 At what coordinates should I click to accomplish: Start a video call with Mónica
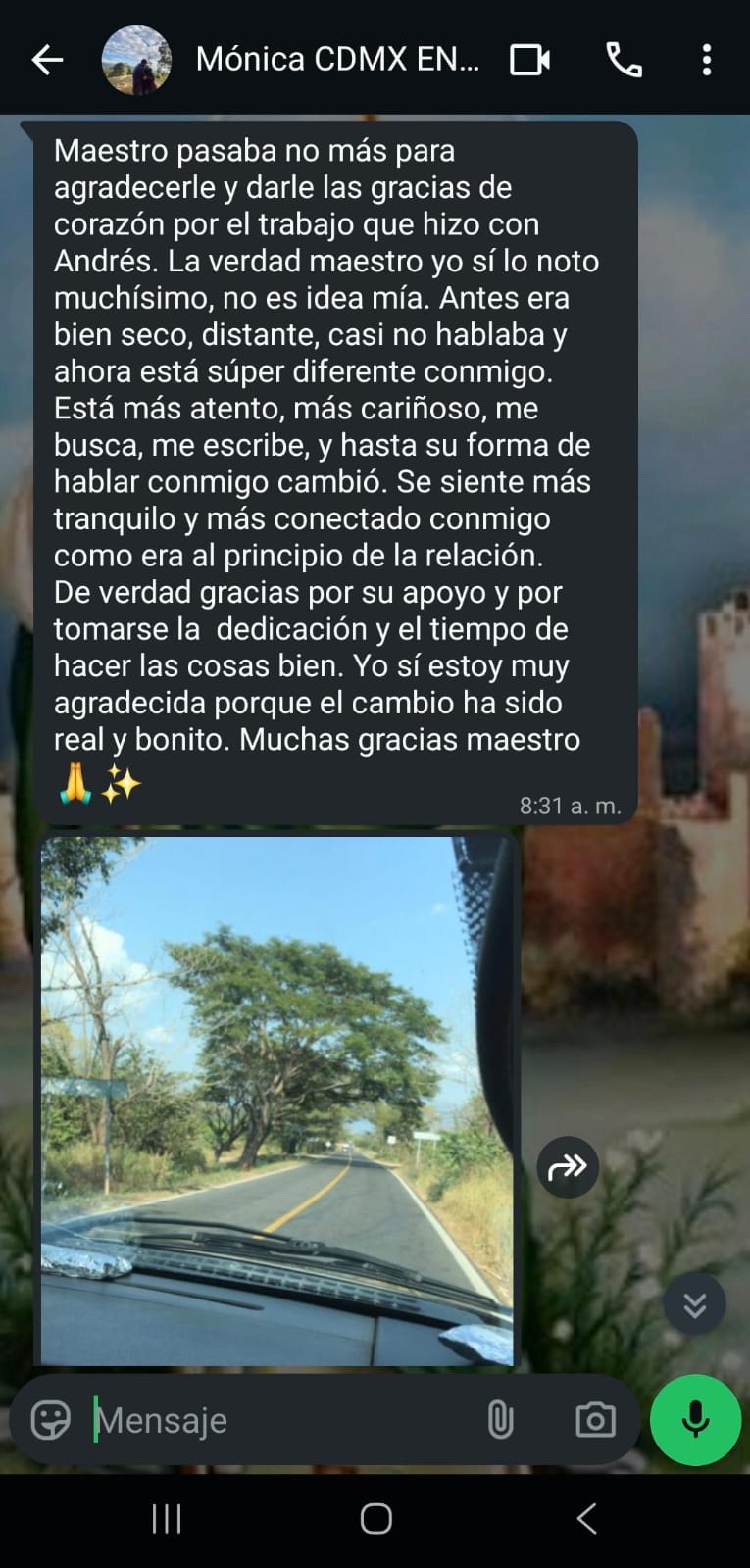[529, 61]
